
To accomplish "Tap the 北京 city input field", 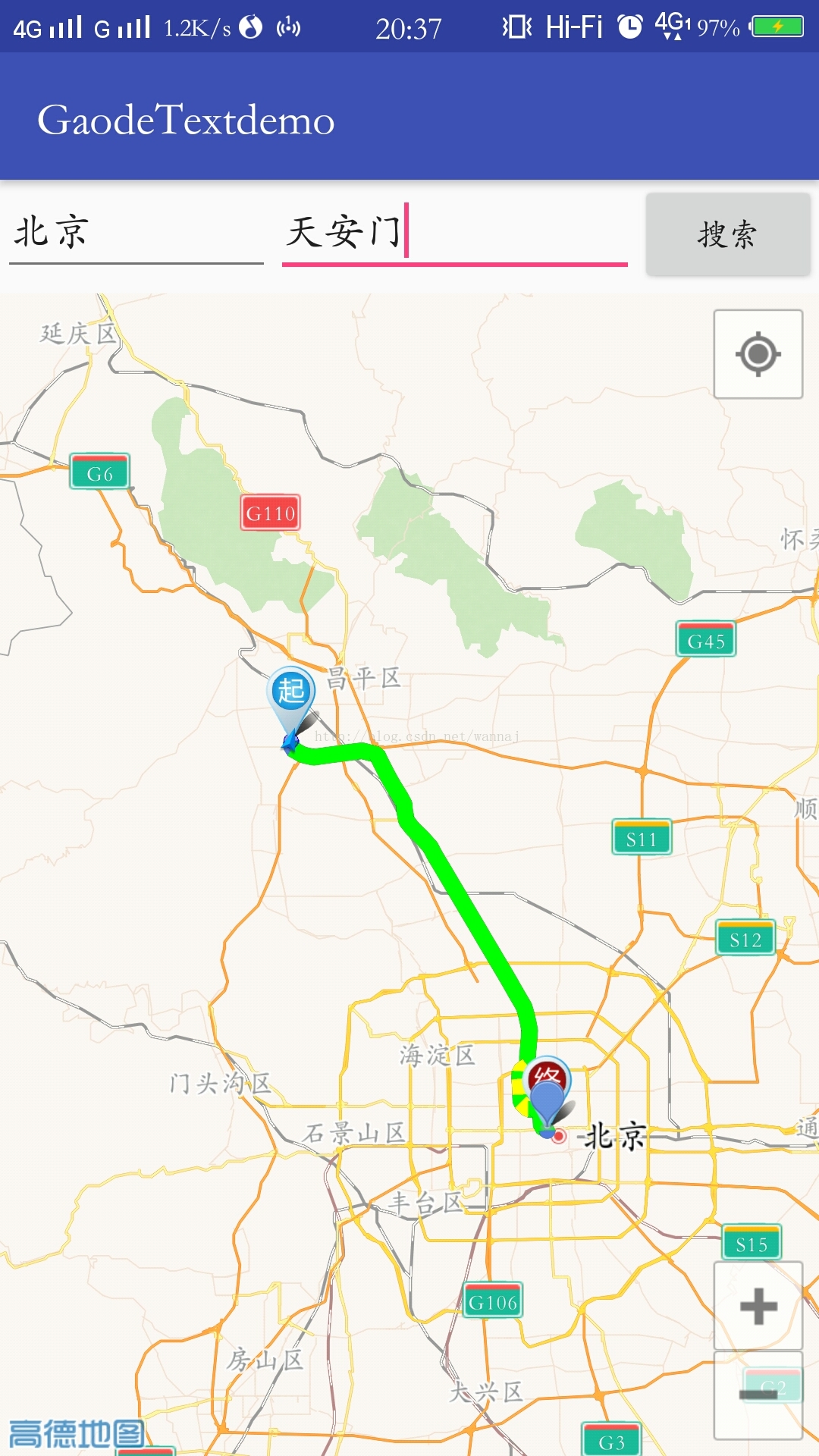I will coord(136,231).
